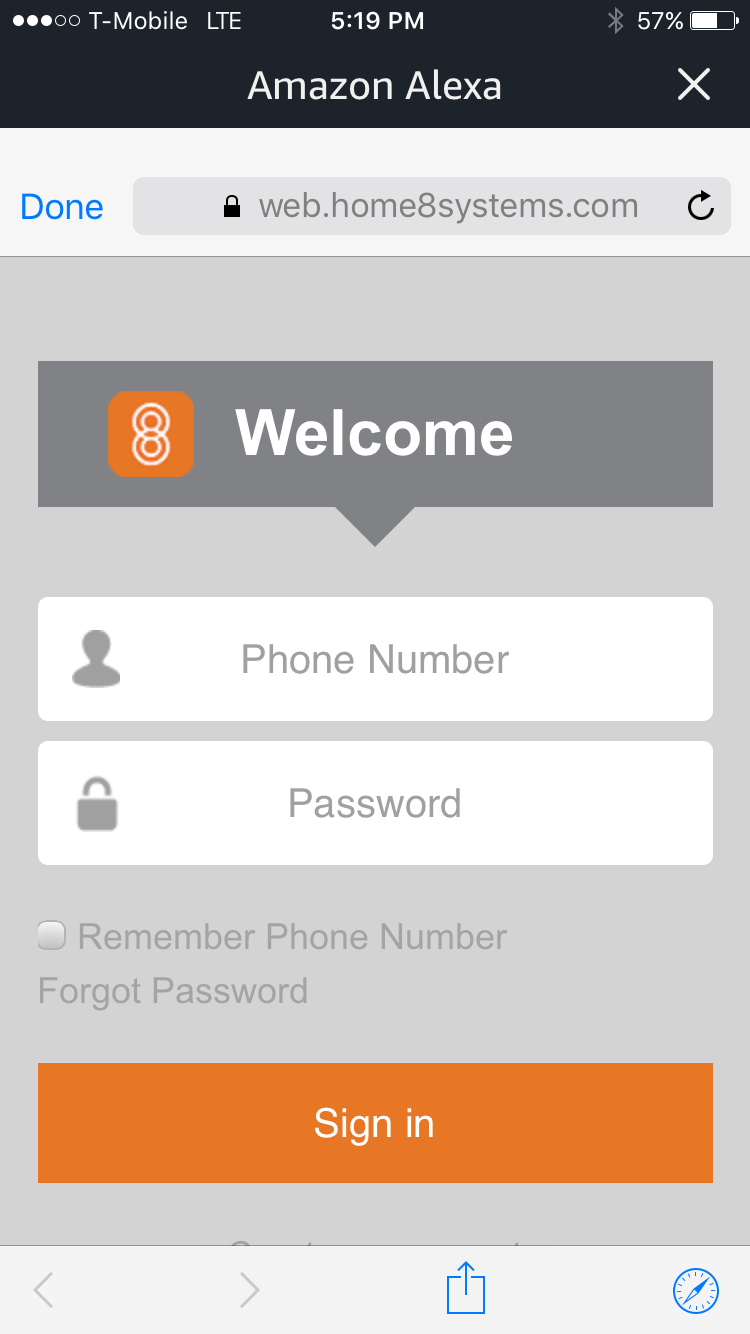
Task: Open the Forgot Password link
Action: [x=173, y=991]
